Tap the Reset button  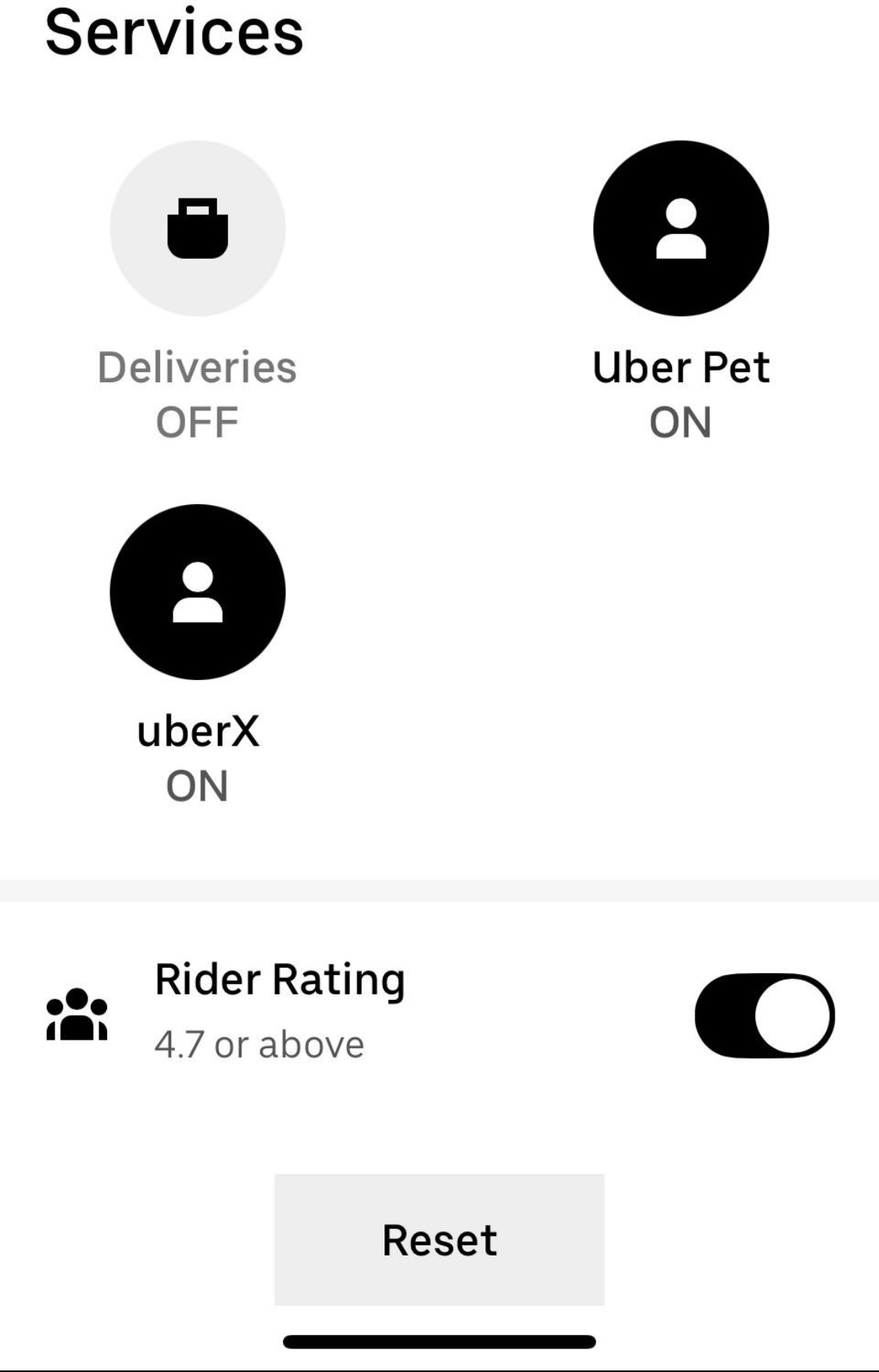pyautogui.click(x=439, y=1239)
